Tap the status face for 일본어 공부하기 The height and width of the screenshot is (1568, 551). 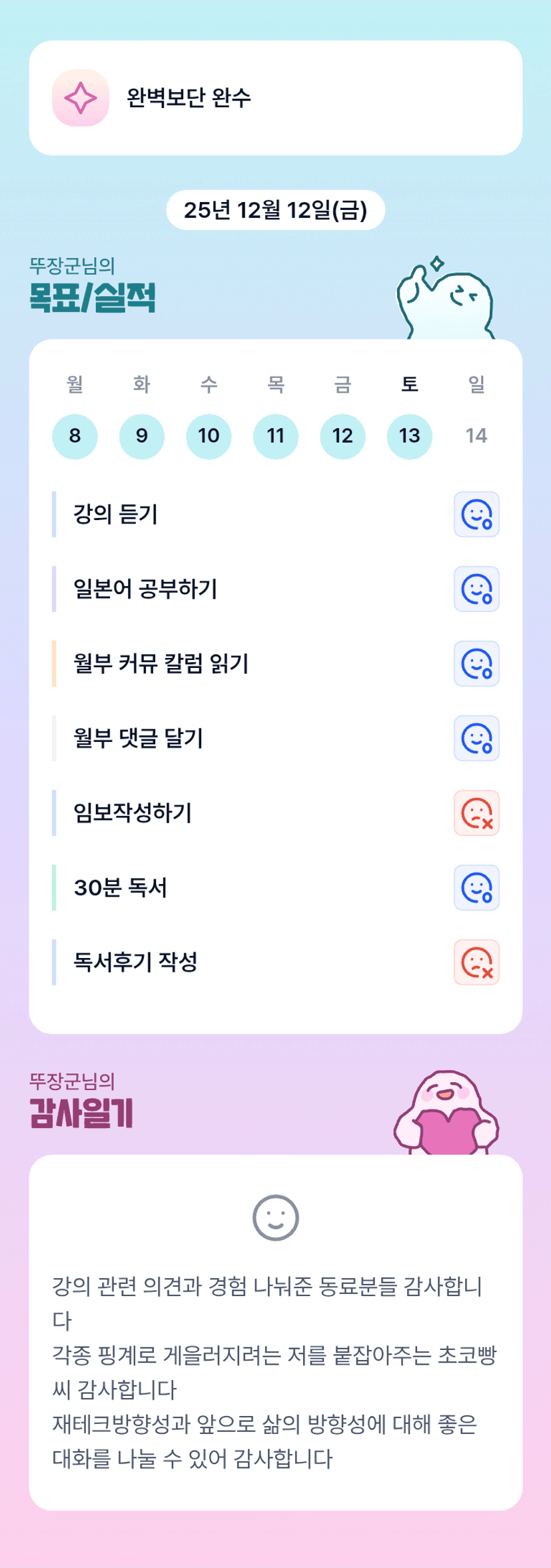[x=476, y=589]
